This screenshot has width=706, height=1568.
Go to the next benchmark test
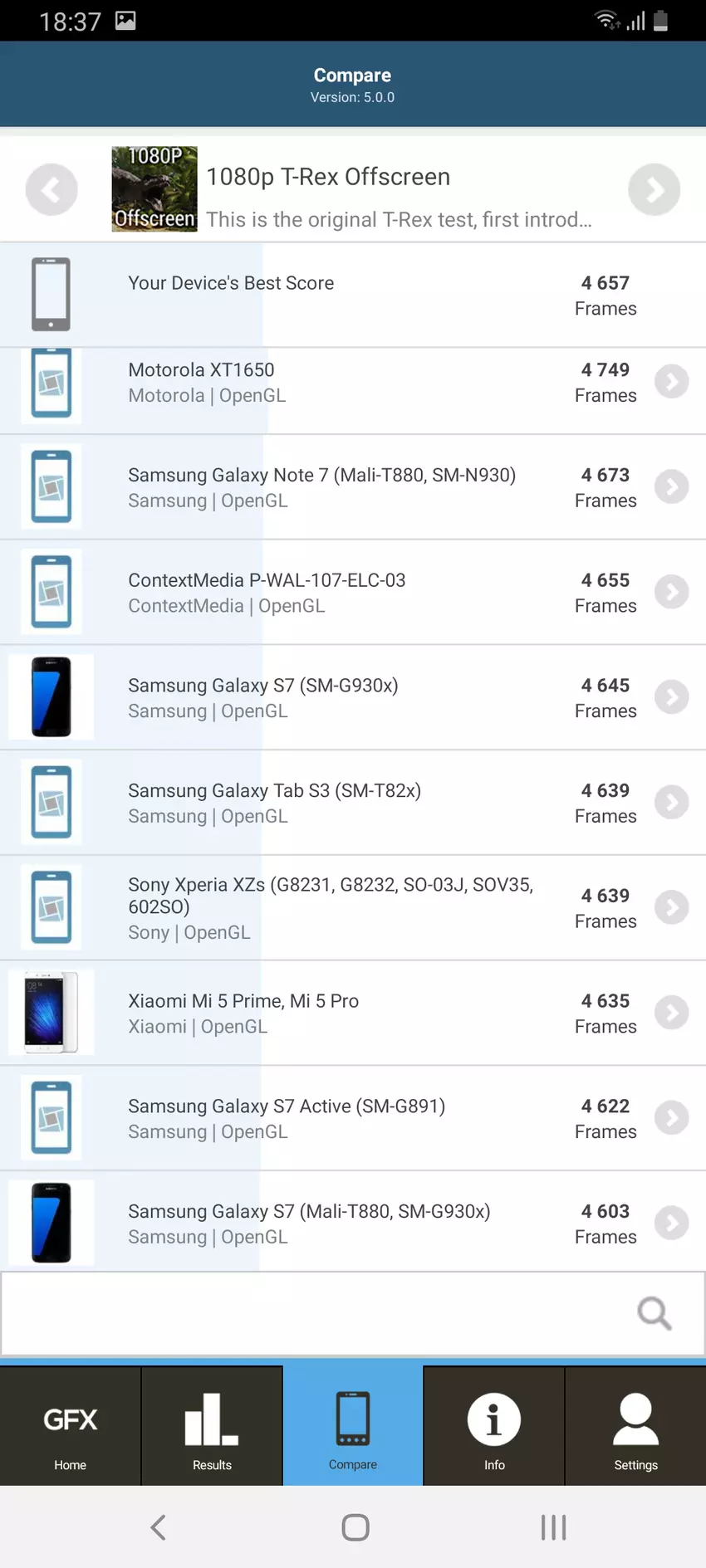click(x=654, y=190)
